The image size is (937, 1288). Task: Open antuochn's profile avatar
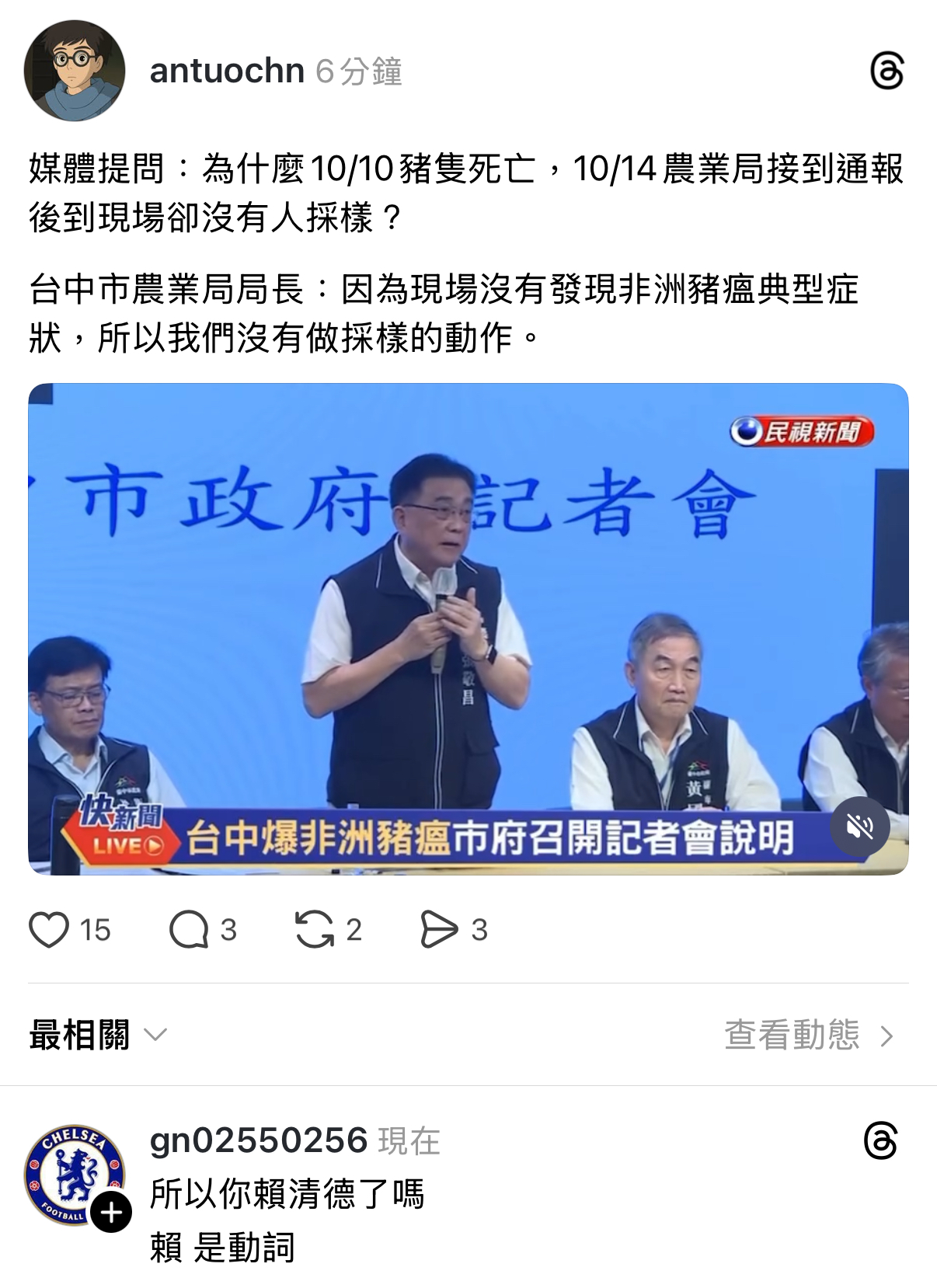75,71
